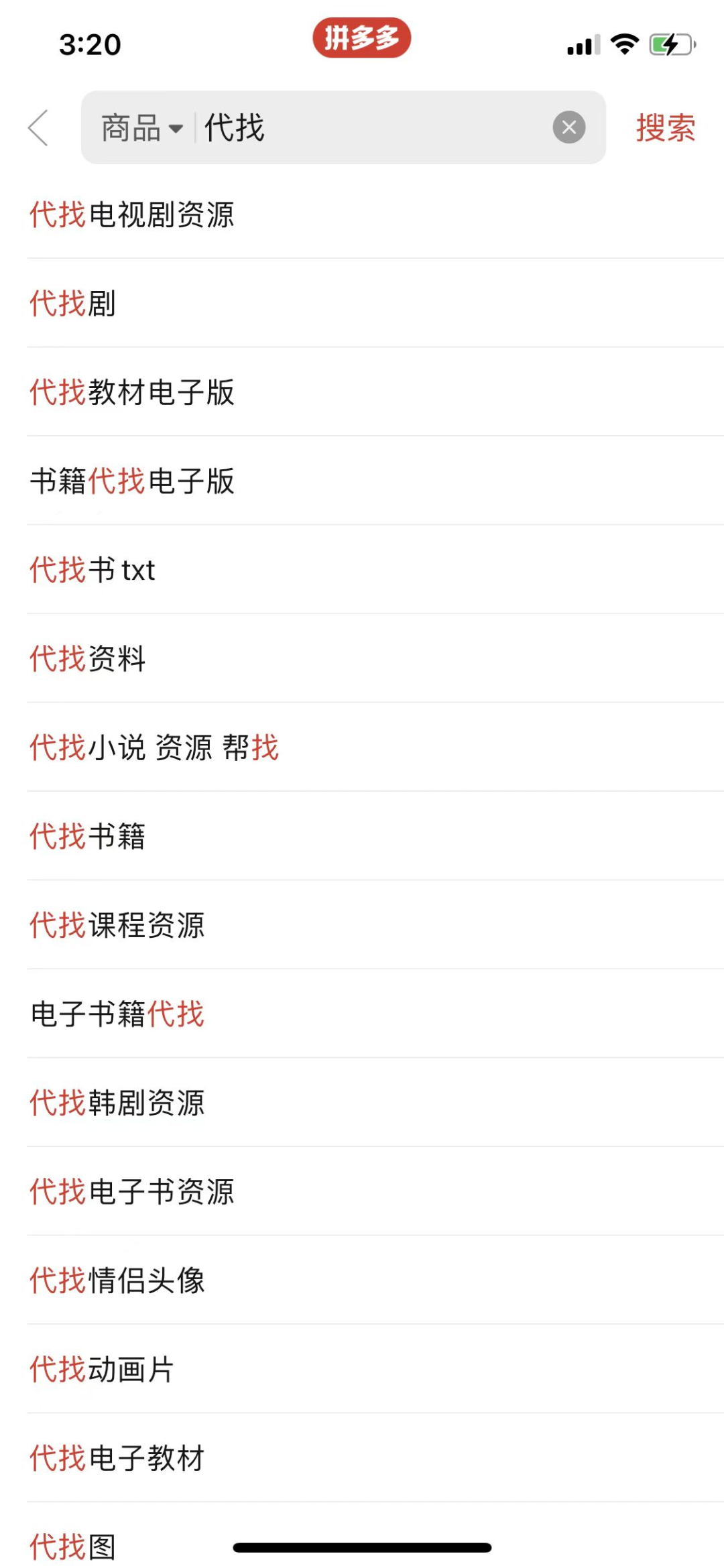Clear the search text with the X

(x=568, y=127)
